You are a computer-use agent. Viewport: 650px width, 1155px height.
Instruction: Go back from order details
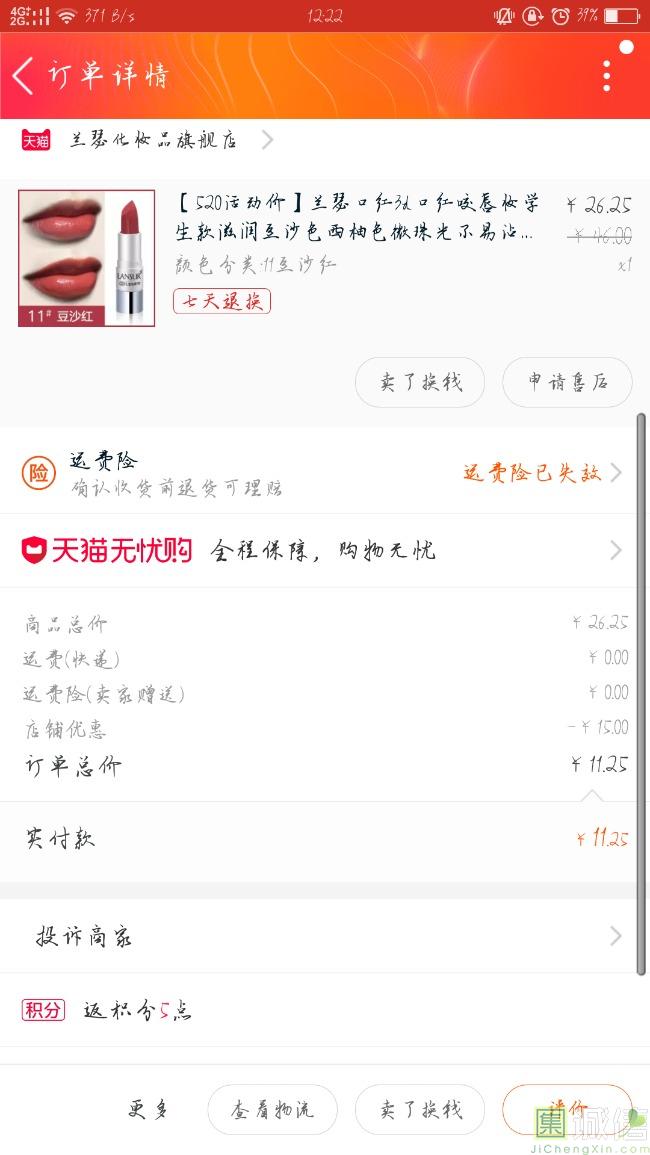click(24, 75)
